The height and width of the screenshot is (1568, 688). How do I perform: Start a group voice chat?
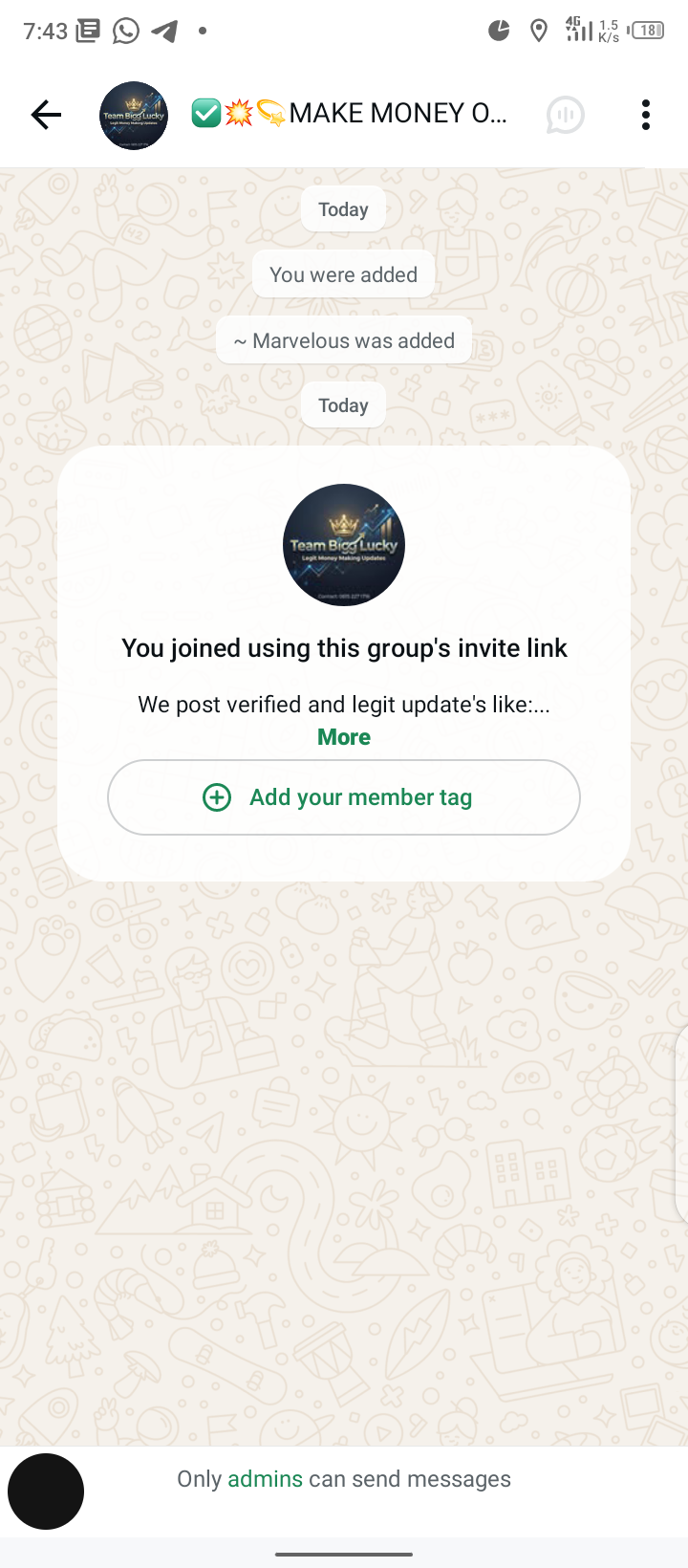pos(565,115)
